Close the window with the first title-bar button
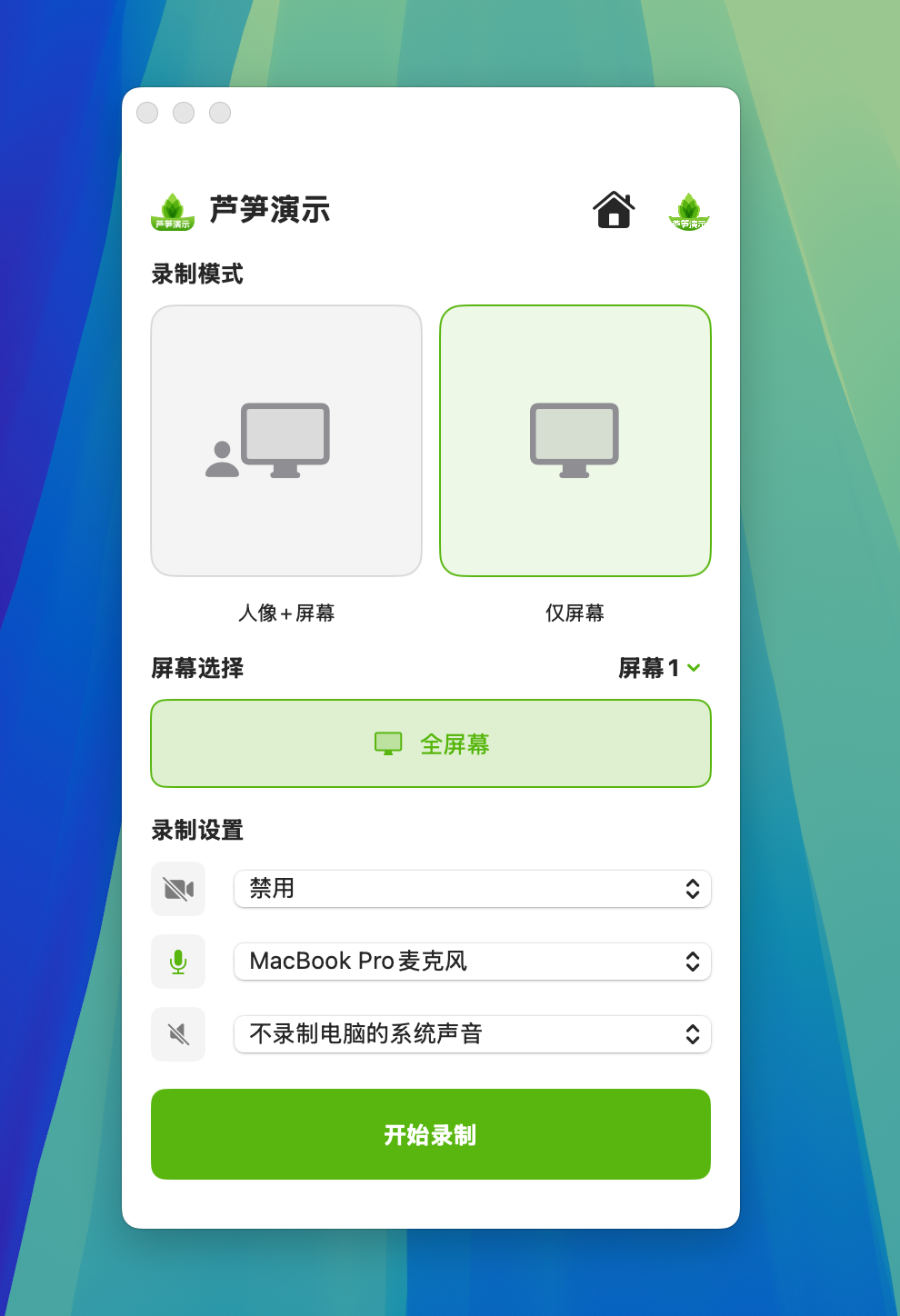This screenshot has height=1316, width=900. 147,113
